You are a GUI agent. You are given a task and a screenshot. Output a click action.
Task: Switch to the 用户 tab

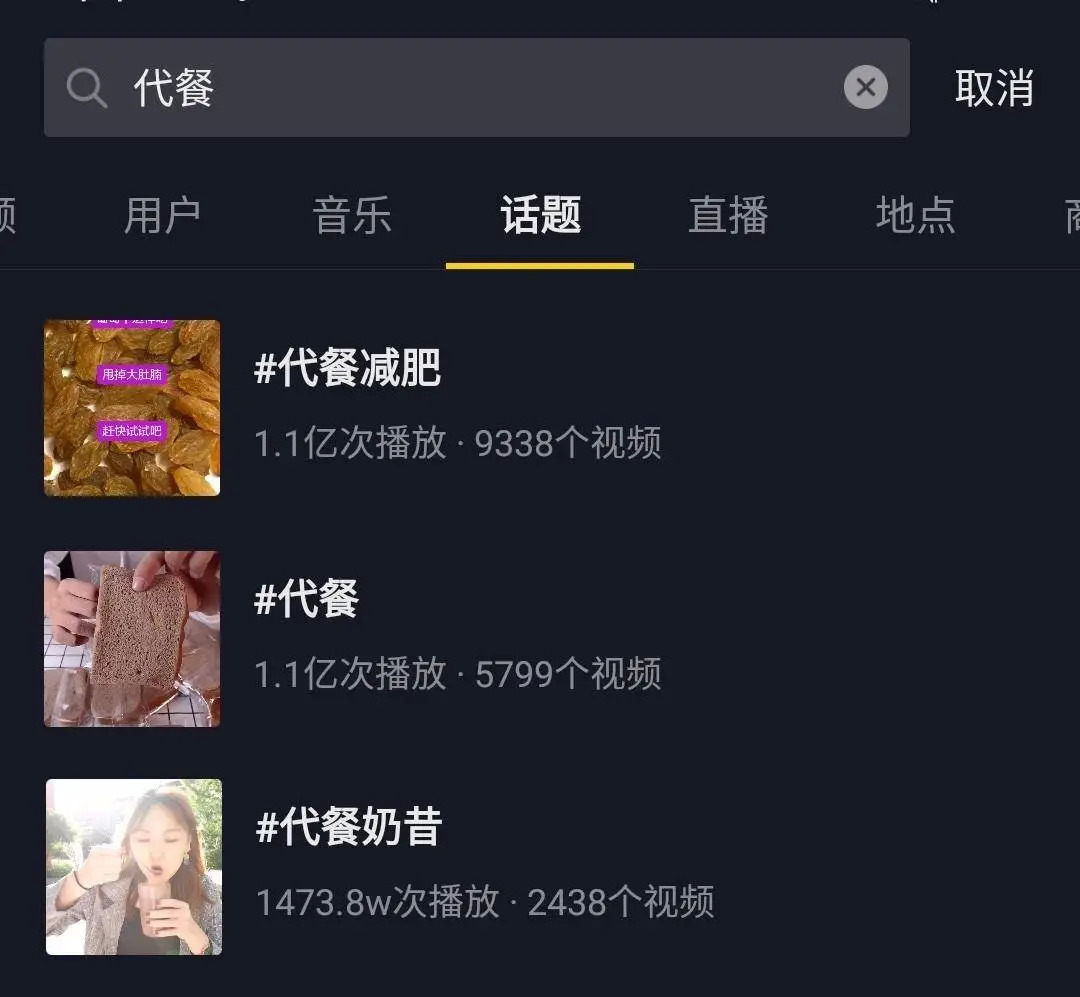162,215
